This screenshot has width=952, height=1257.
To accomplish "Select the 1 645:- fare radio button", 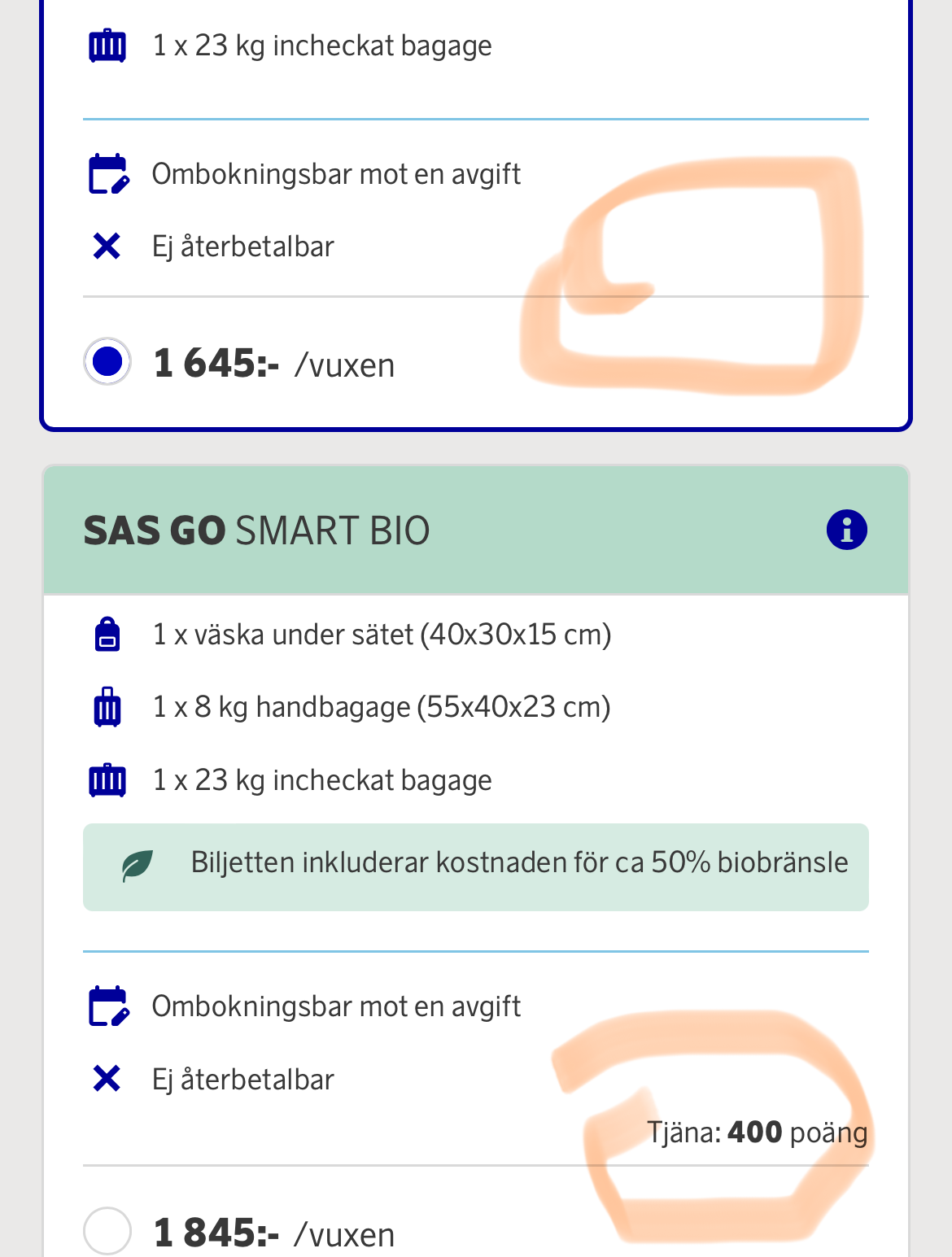I will tap(107, 361).
